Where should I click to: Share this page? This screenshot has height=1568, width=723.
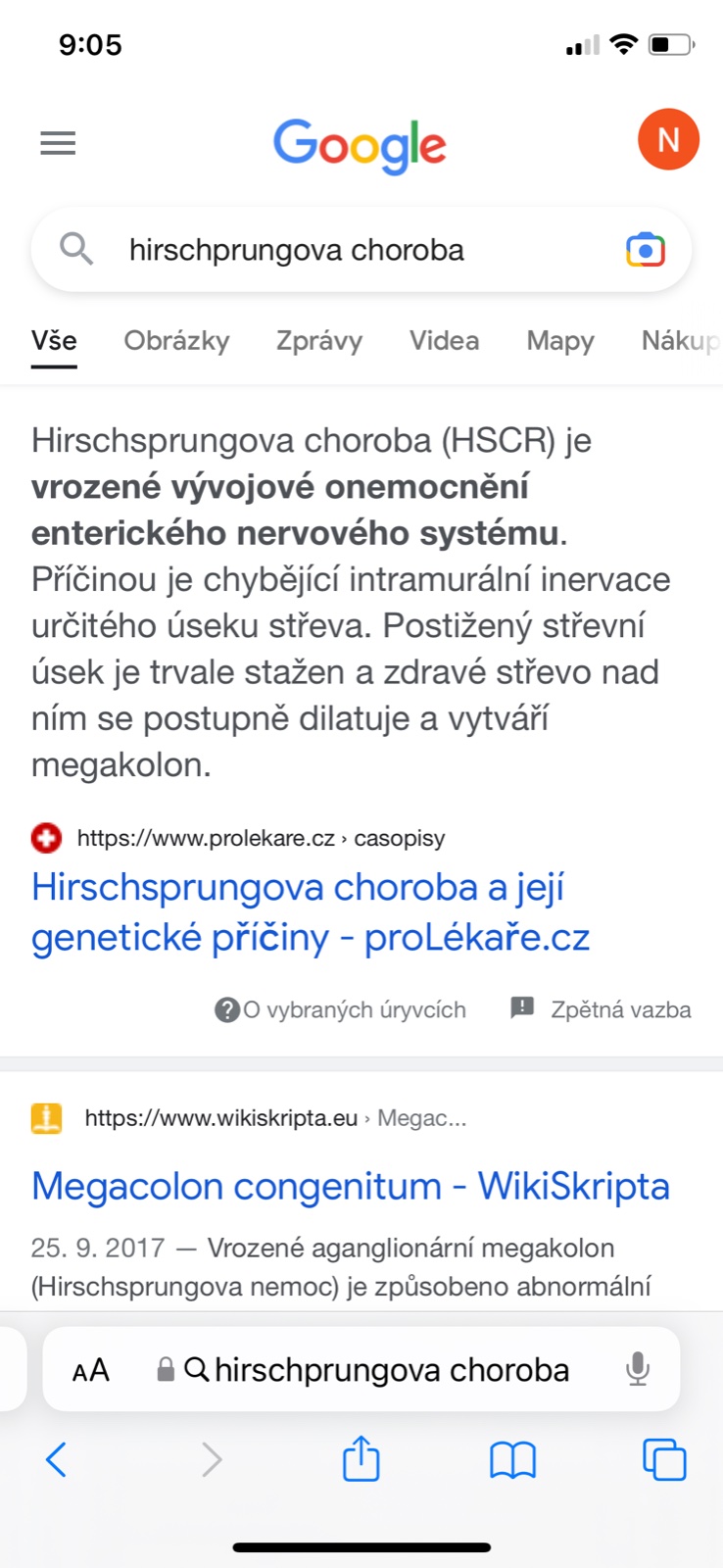[361, 1458]
